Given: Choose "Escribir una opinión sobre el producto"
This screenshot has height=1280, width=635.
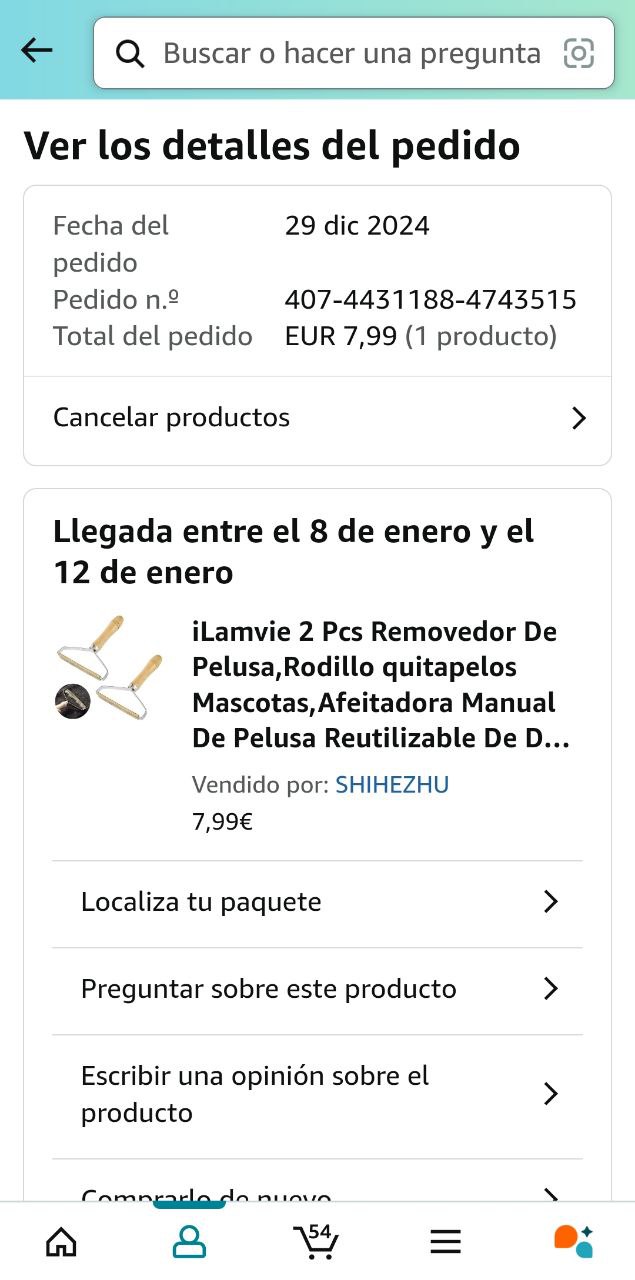Looking at the screenshot, I should (x=317, y=1095).
